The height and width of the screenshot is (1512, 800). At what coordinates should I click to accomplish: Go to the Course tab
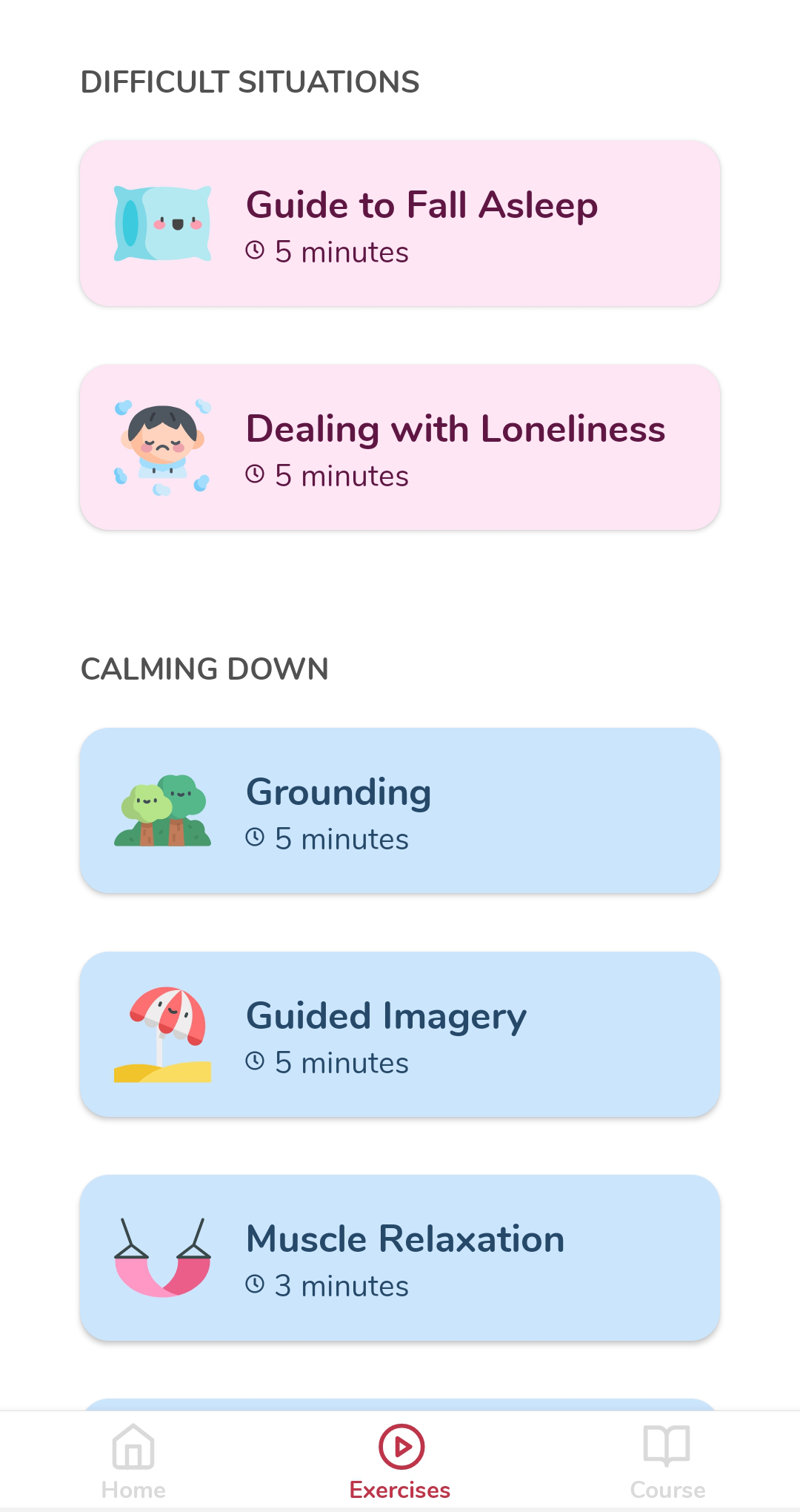(667, 1462)
